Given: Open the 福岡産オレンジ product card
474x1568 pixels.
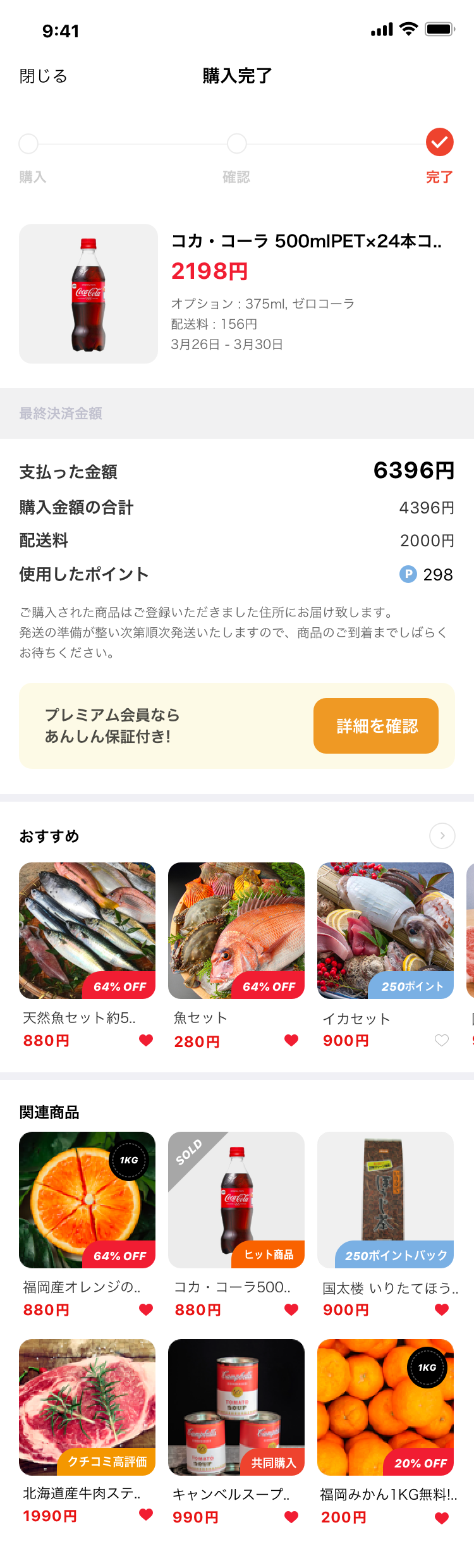Looking at the screenshot, I should (x=87, y=1200).
